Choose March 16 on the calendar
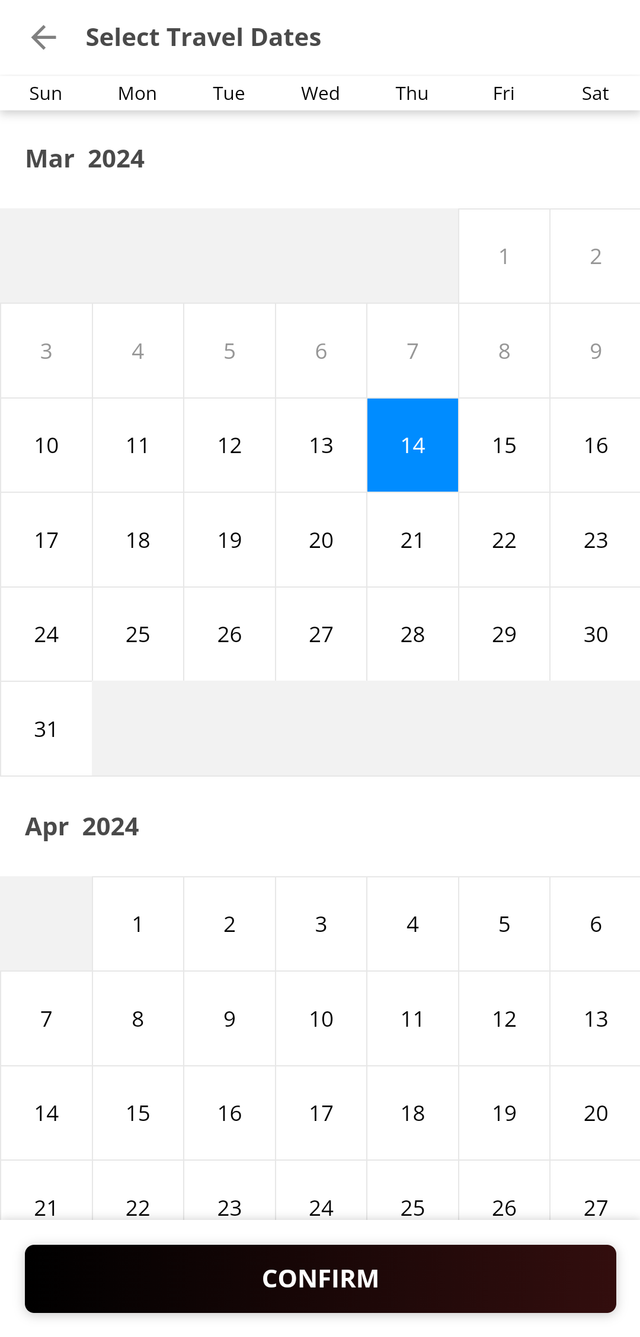The image size is (640, 1337). (x=596, y=446)
